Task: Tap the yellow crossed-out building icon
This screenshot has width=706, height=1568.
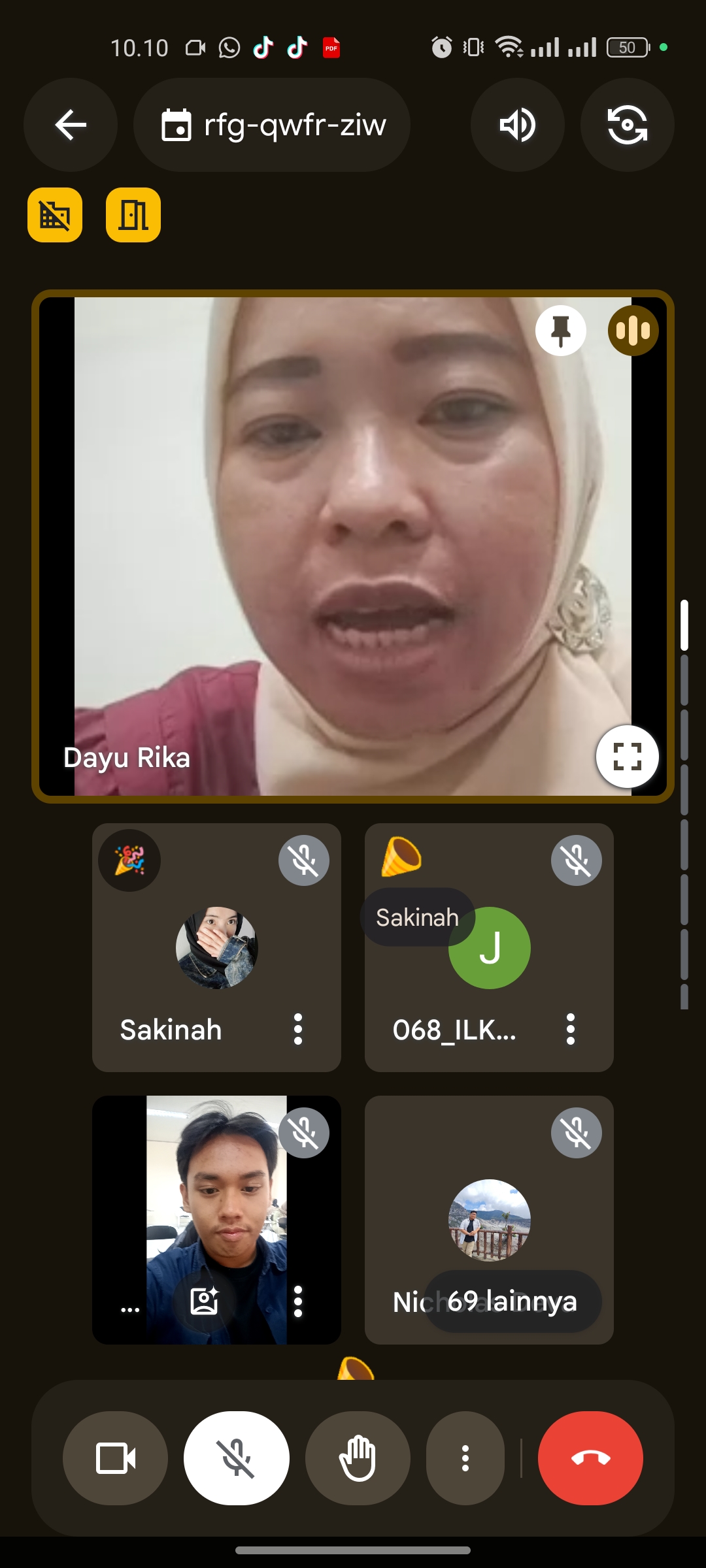Action: pyautogui.click(x=55, y=215)
